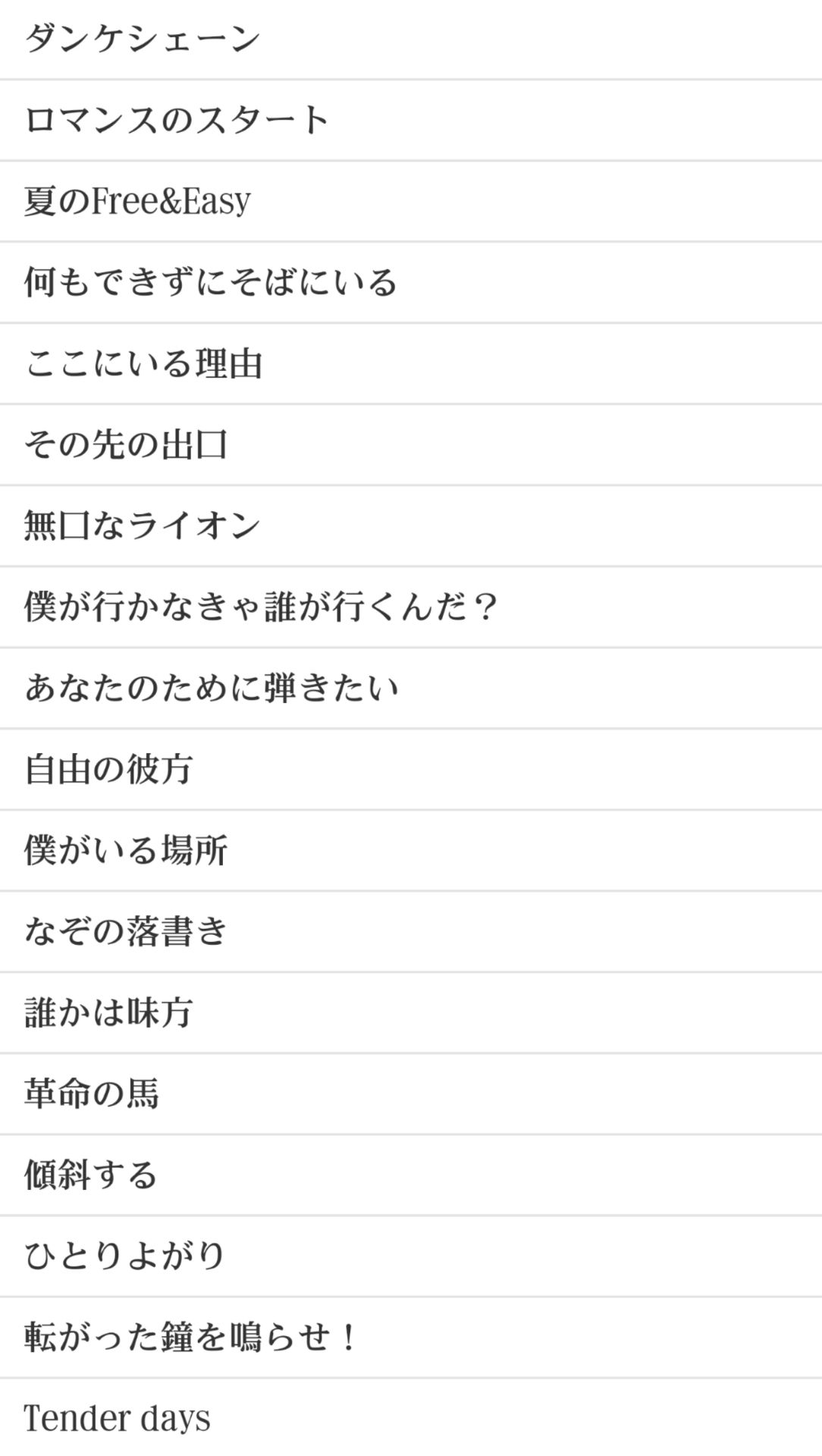This screenshot has height=1456, width=822.
Task: Open ここにいる理由
Action: point(143,363)
